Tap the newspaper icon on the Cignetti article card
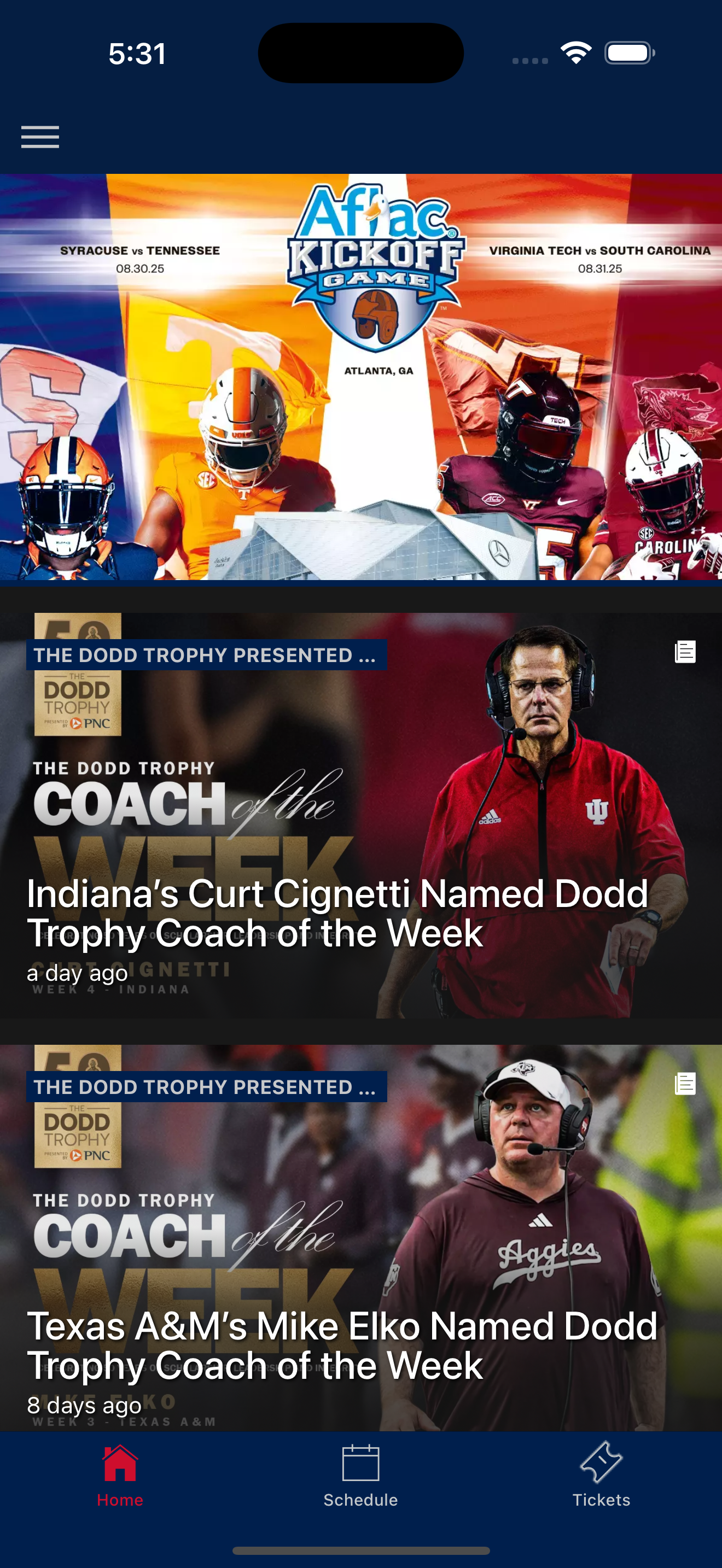Viewport: 722px width, 1568px height. tap(685, 653)
